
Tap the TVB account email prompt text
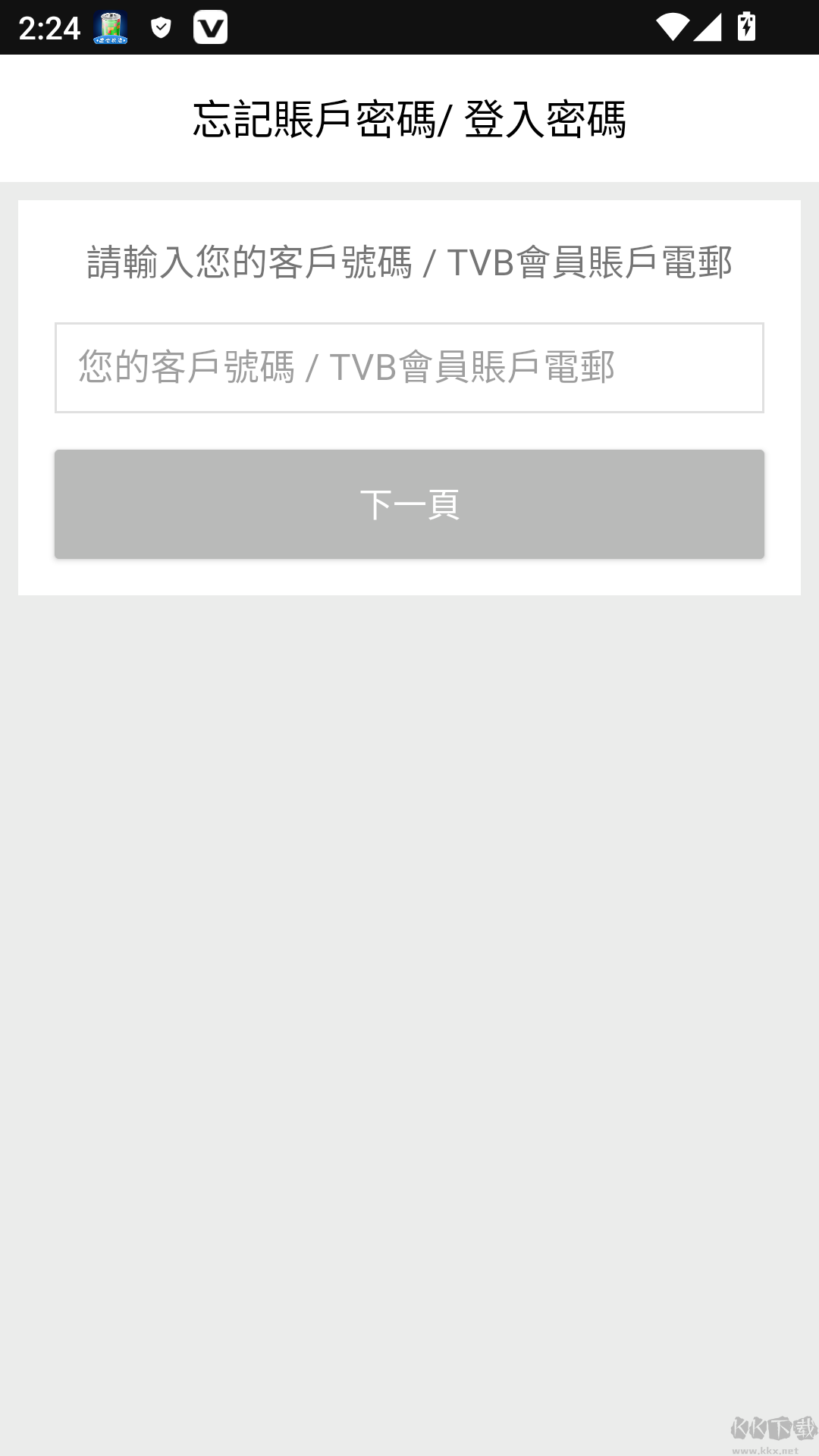point(409,263)
